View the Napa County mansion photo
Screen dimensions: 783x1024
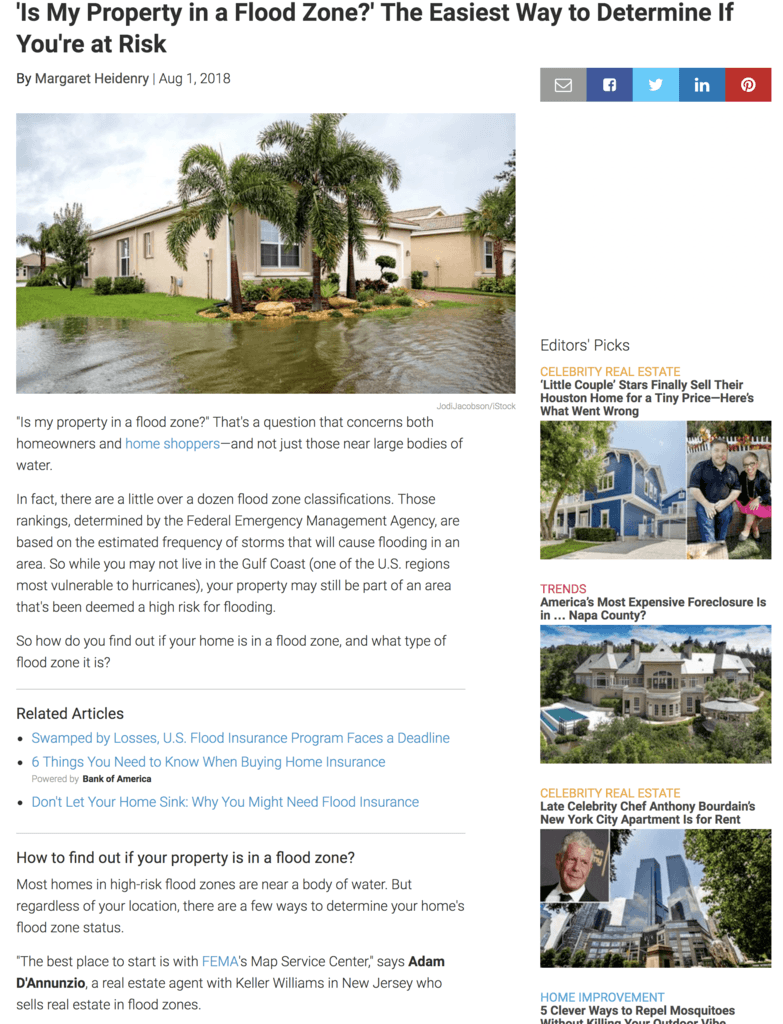pyautogui.click(x=655, y=694)
